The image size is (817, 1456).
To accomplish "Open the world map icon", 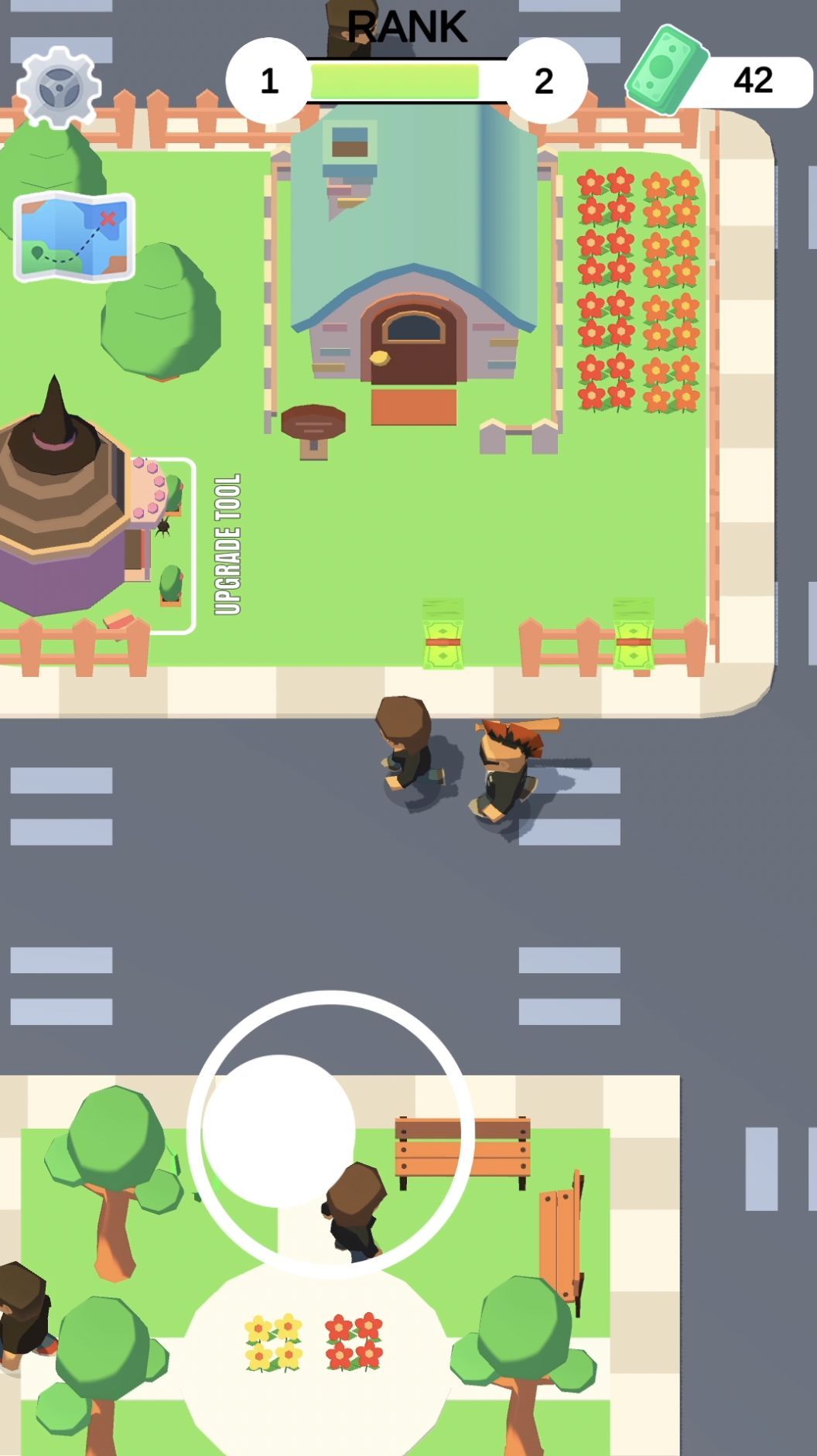I will coord(74,237).
